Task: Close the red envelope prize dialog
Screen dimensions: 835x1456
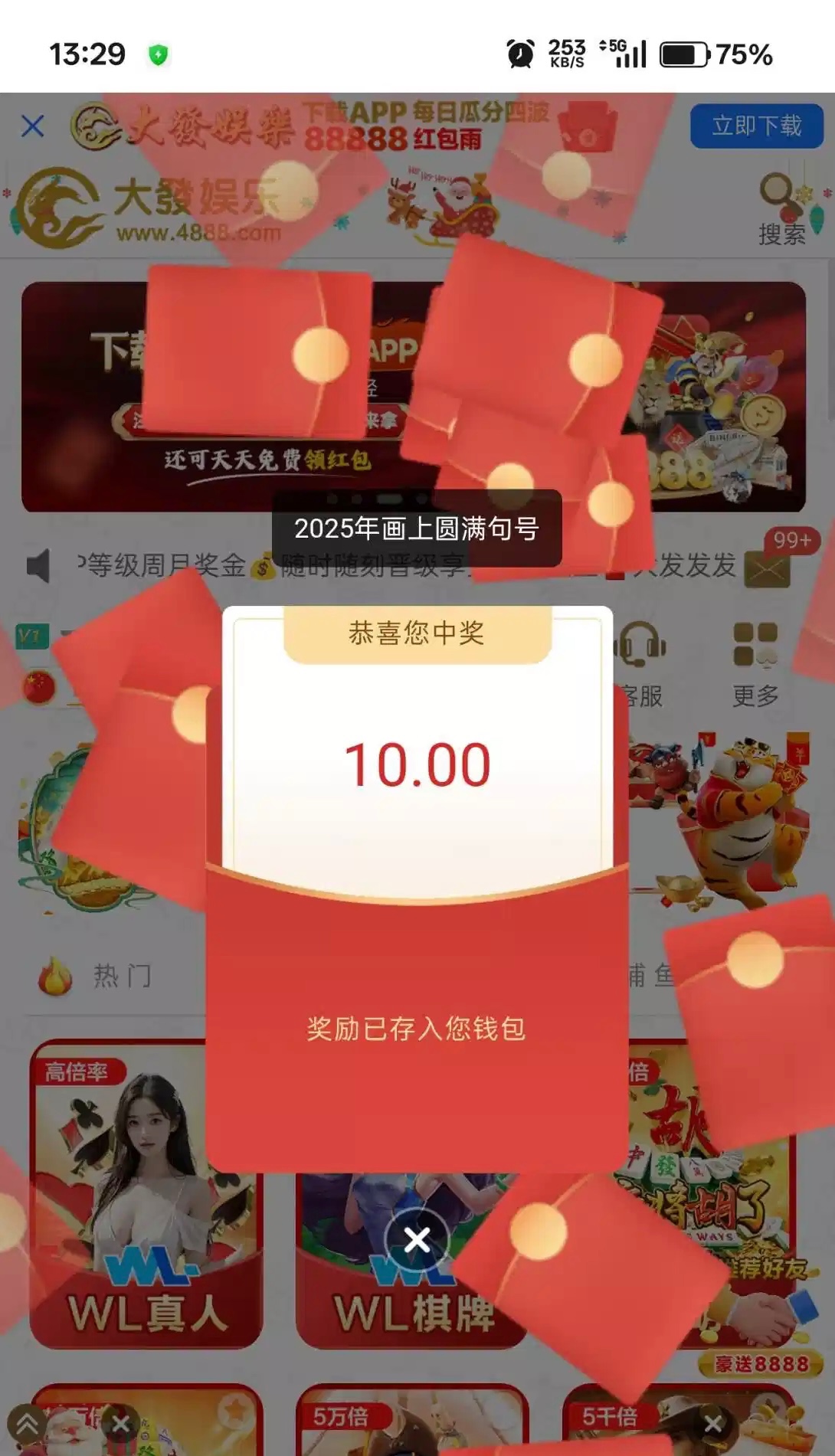Action: click(417, 1239)
